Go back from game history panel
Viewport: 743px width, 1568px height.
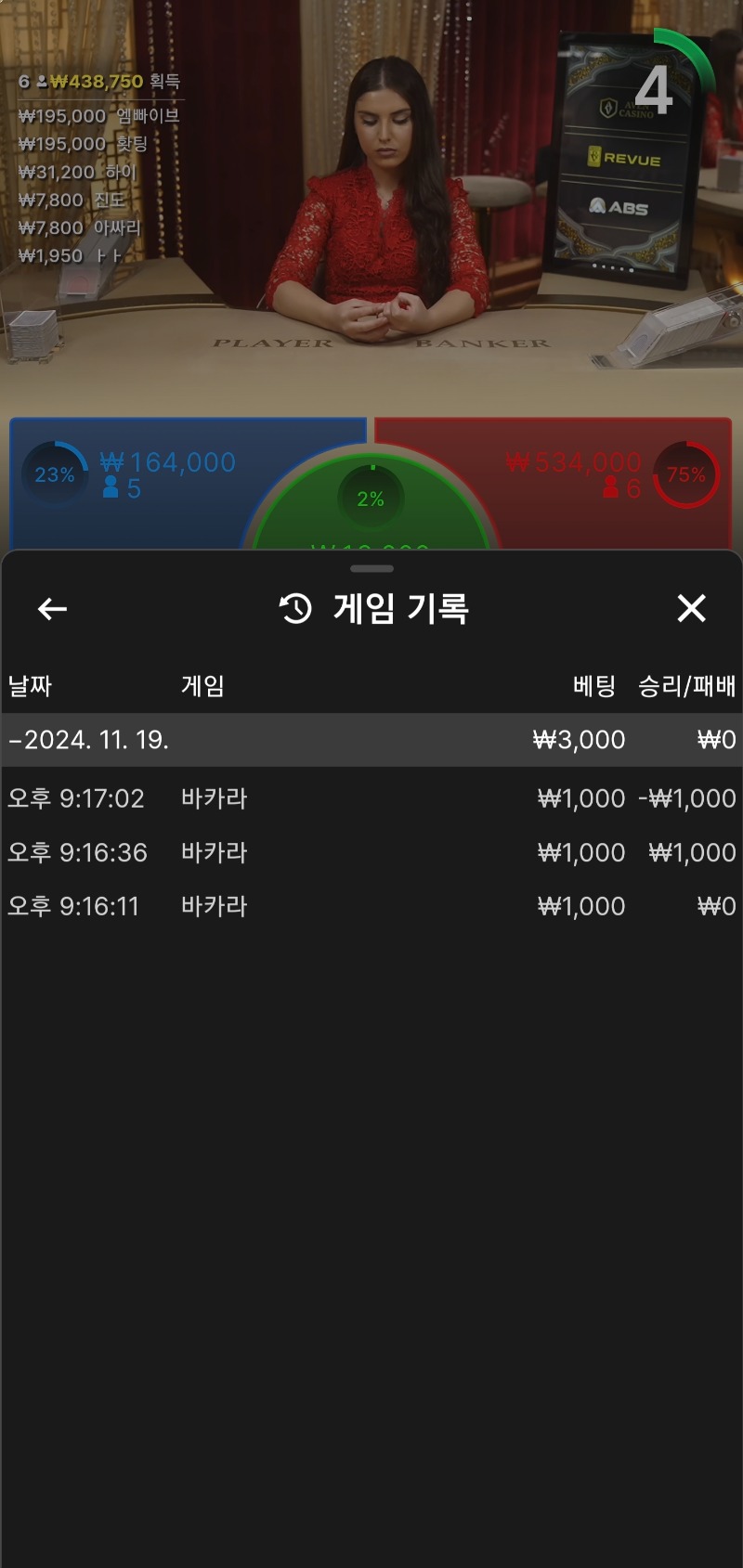(52, 609)
